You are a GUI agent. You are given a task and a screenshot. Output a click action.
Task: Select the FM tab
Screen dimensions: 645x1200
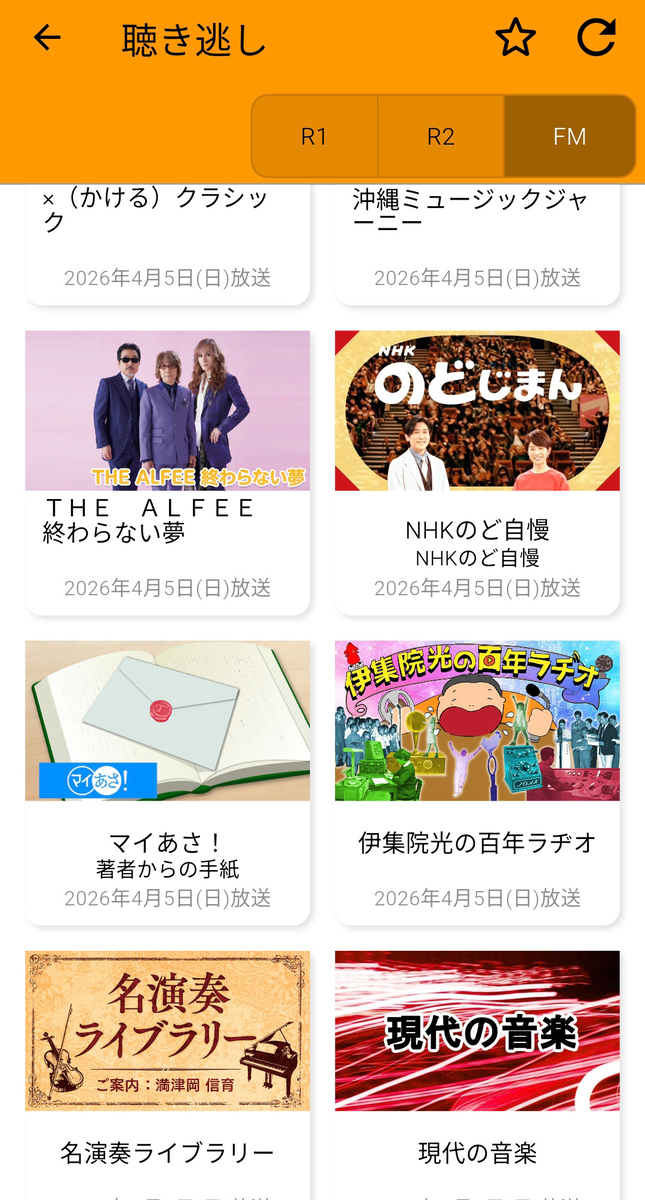pyautogui.click(x=570, y=137)
